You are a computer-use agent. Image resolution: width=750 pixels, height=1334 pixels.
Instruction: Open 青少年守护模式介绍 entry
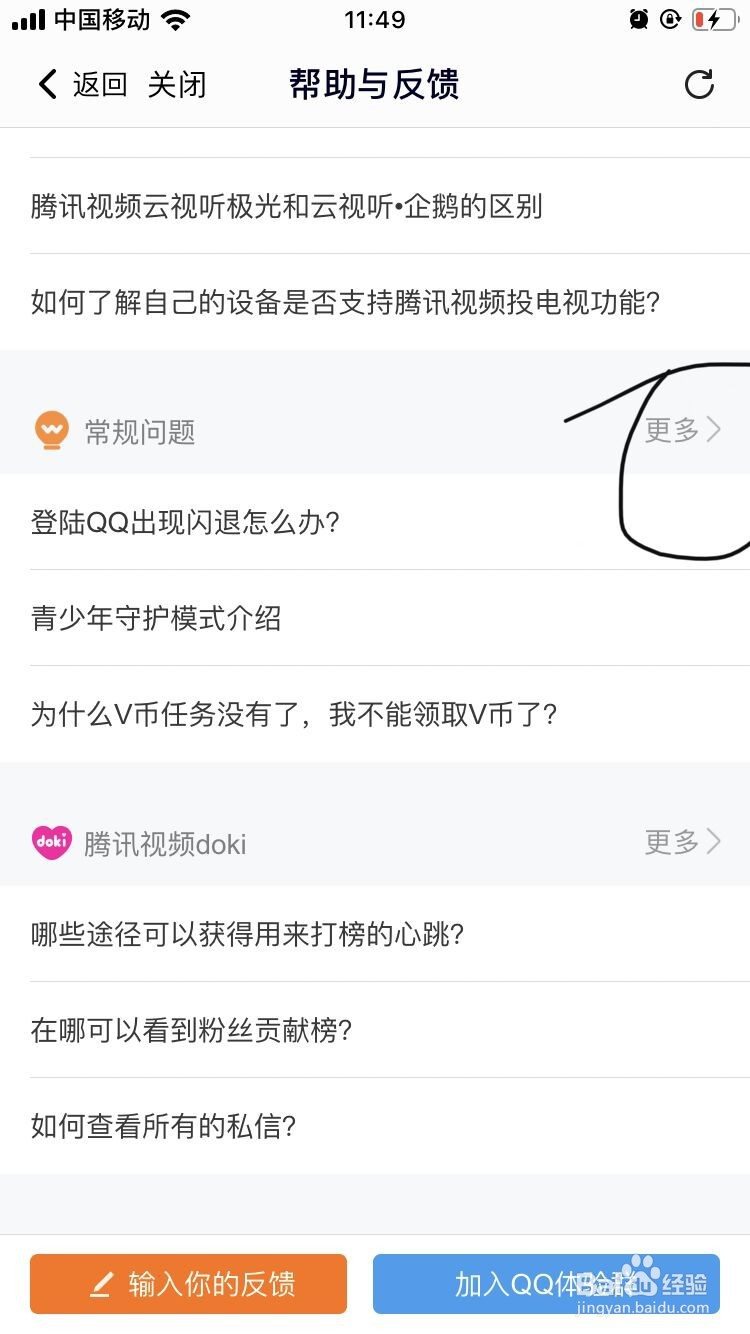(x=155, y=619)
